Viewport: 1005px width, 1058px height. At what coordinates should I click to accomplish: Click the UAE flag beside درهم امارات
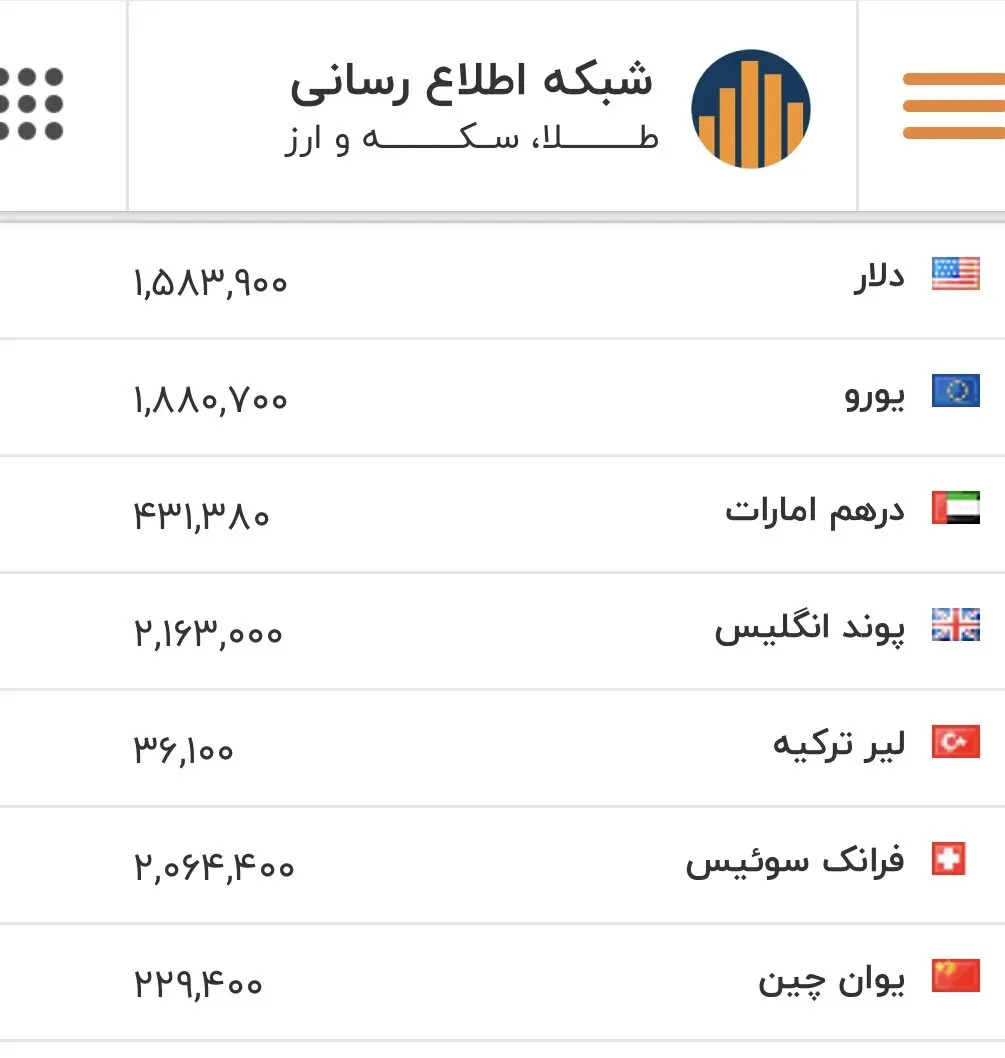tap(954, 508)
